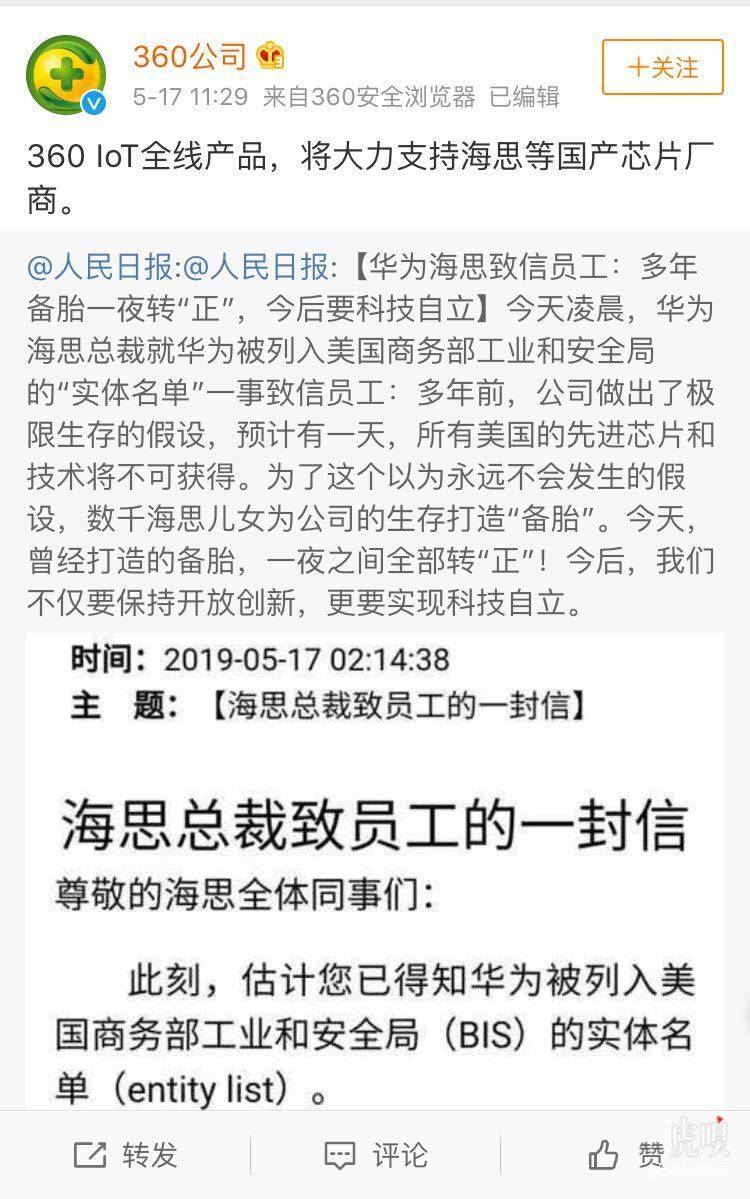Open the @人民日报 mention link

[100, 267]
